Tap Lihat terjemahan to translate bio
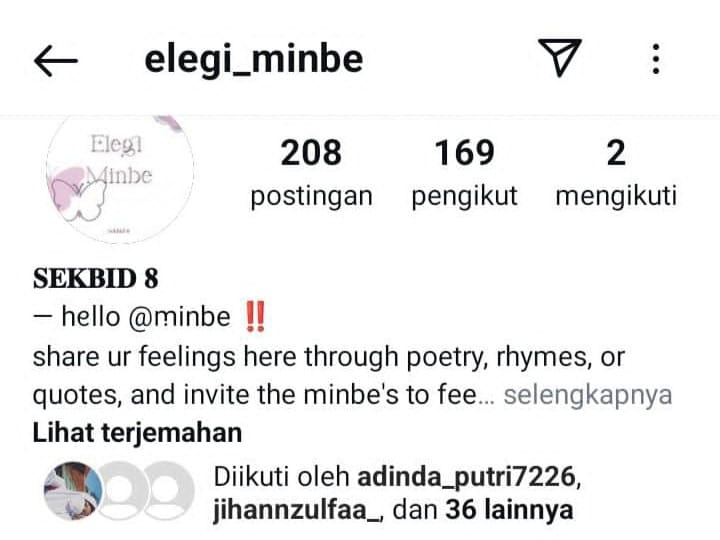Image resolution: width=720 pixels, height=540 pixels. (x=138, y=433)
